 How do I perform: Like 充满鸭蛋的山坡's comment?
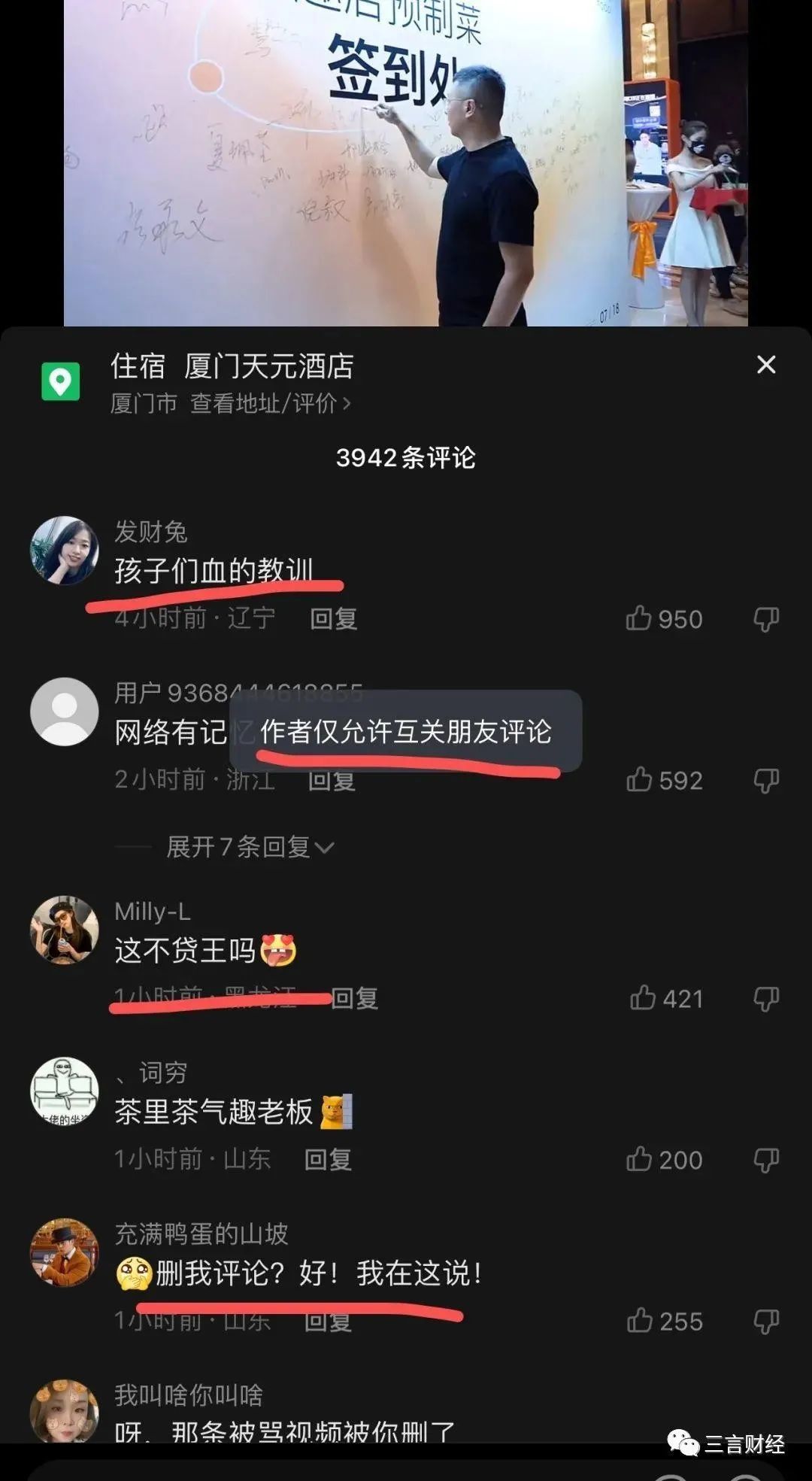639,1321
